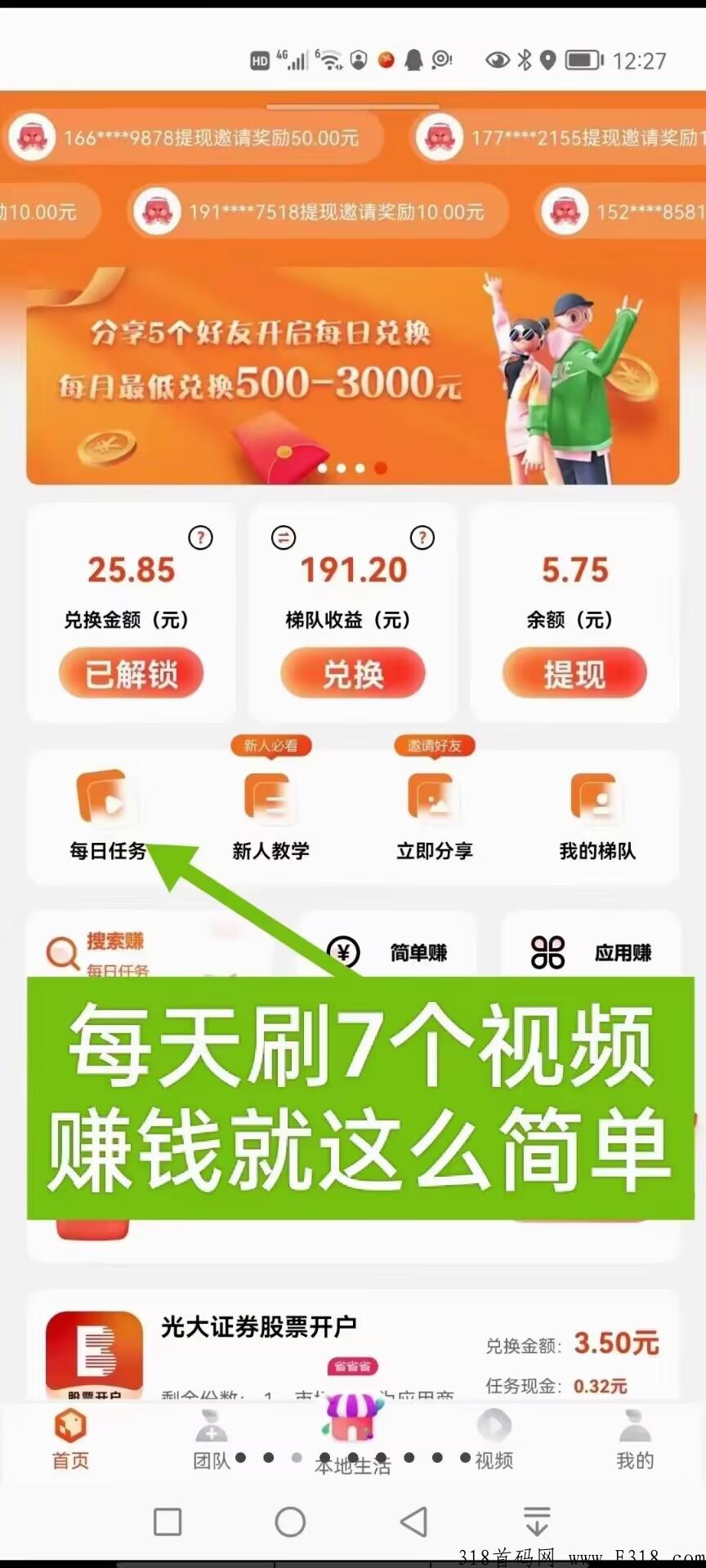Open the help icon beside 梯队收益
Image resolution: width=706 pixels, height=1568 pixels.
coord(422,537)
